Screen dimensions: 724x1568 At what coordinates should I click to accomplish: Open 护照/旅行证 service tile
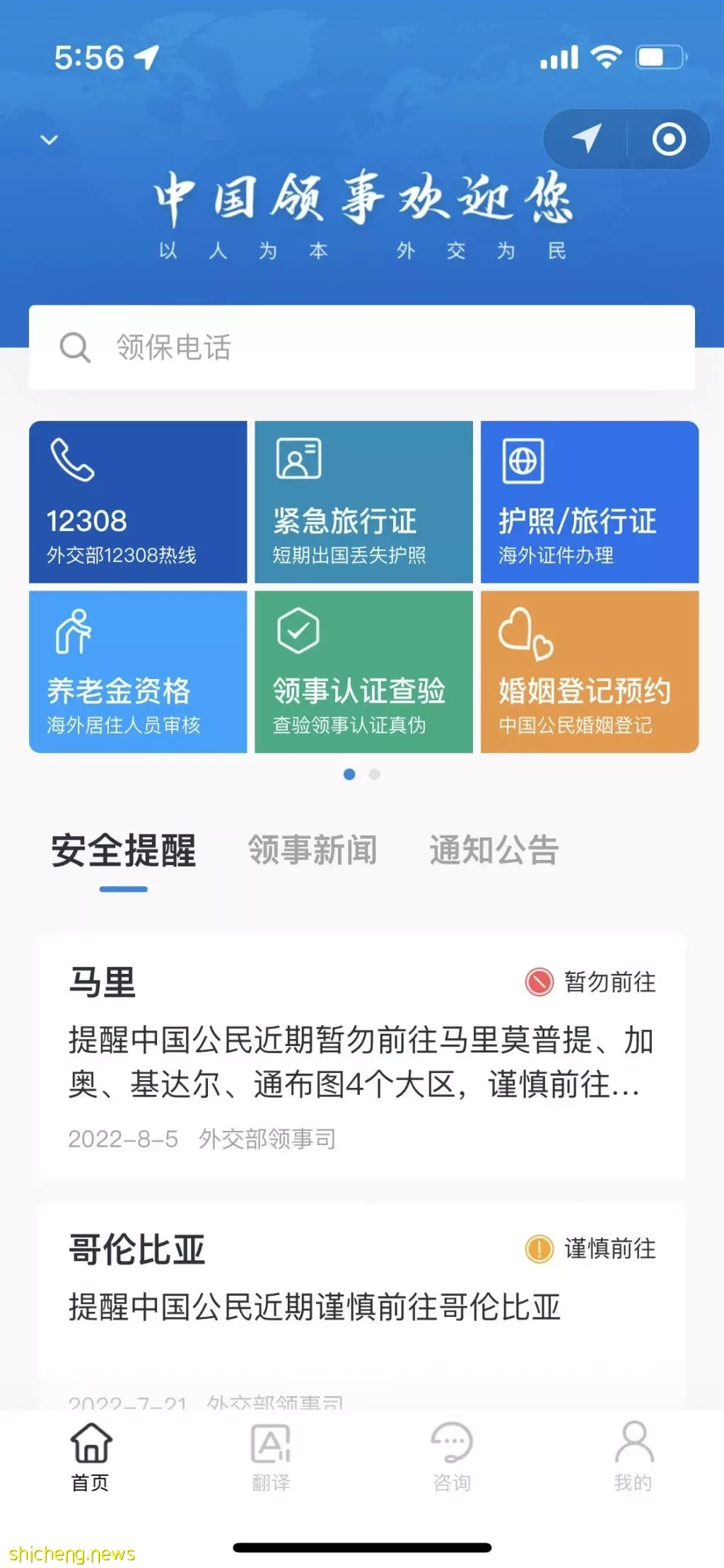[x=590, y=502]
